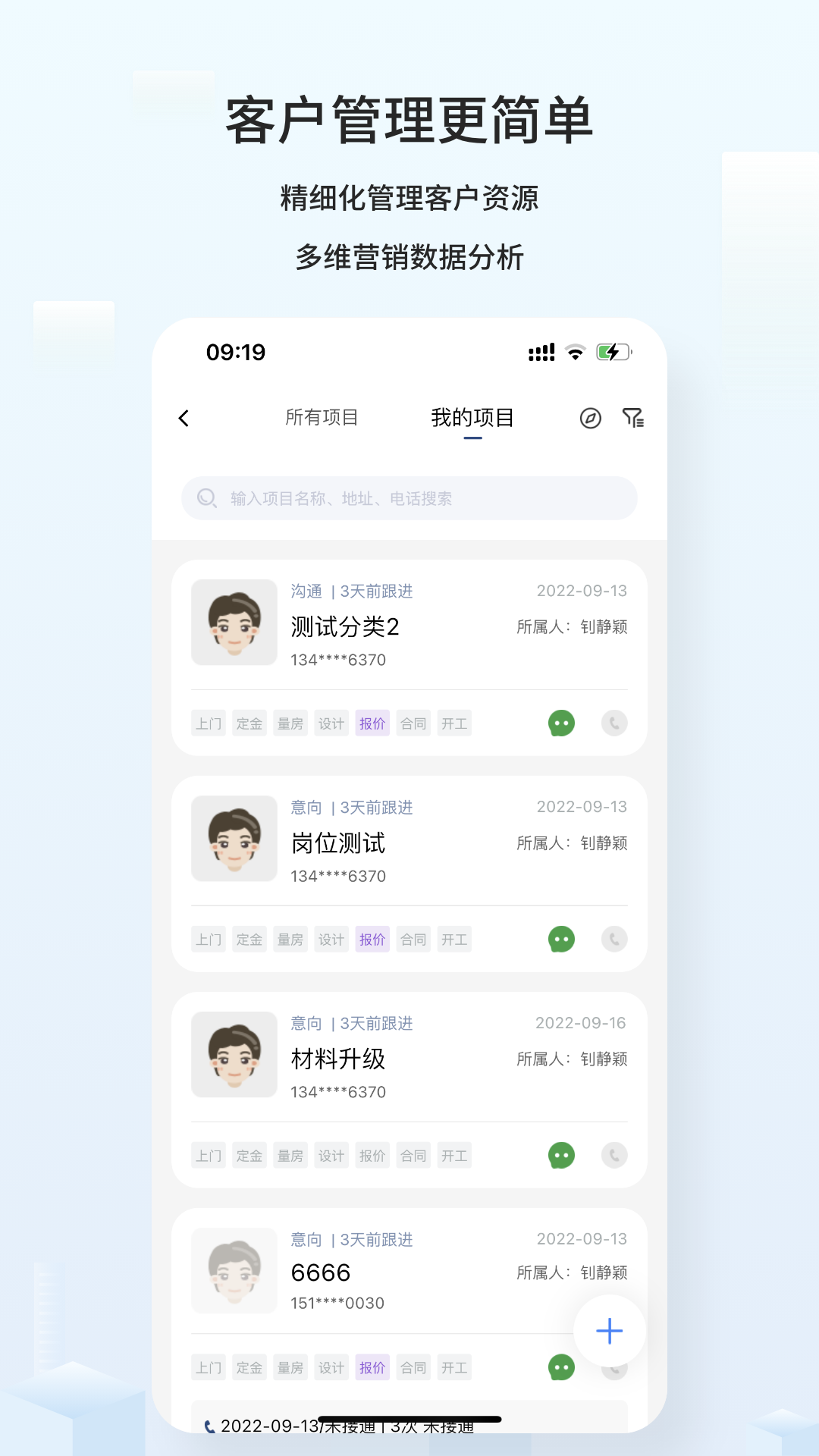Open WeChat chat for 岗位测试
Viewport: 819px width, 1456px height.
[561, 939]
